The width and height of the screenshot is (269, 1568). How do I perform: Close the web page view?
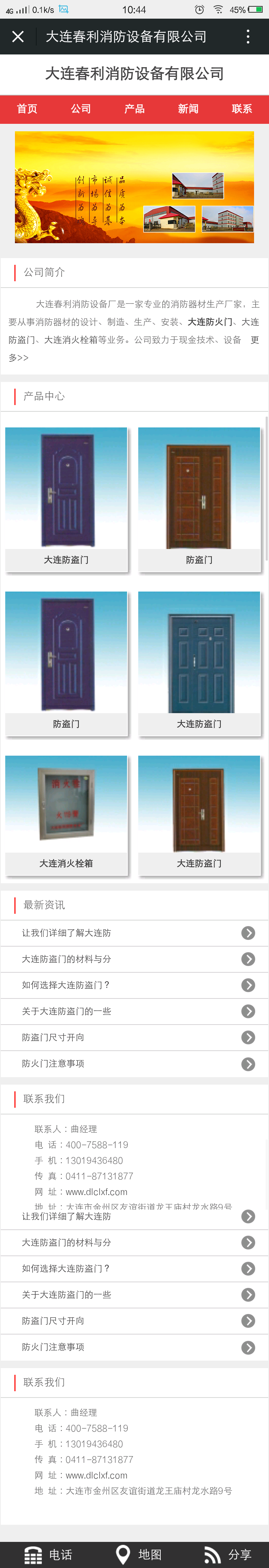pos(18,37)
